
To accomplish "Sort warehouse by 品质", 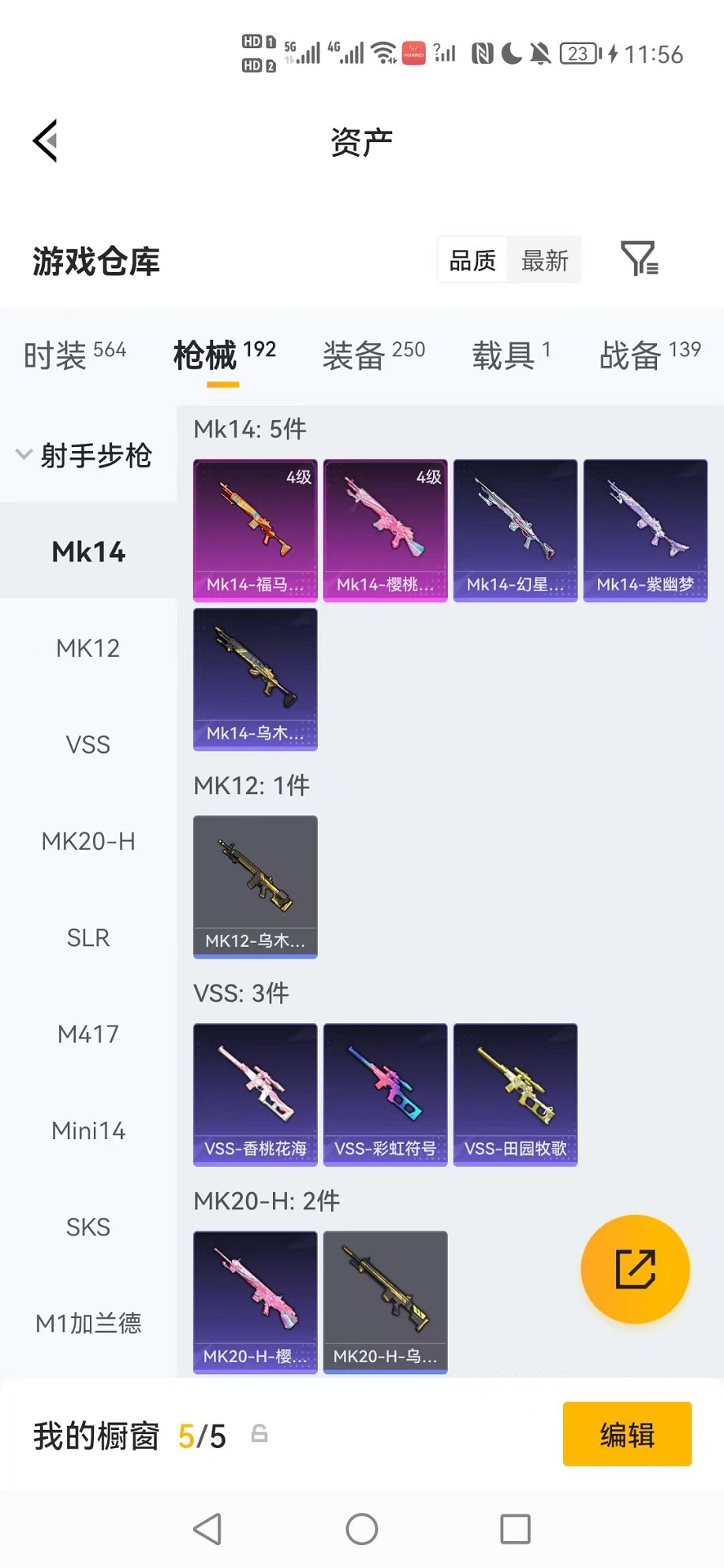I will [x=472, y=260].
